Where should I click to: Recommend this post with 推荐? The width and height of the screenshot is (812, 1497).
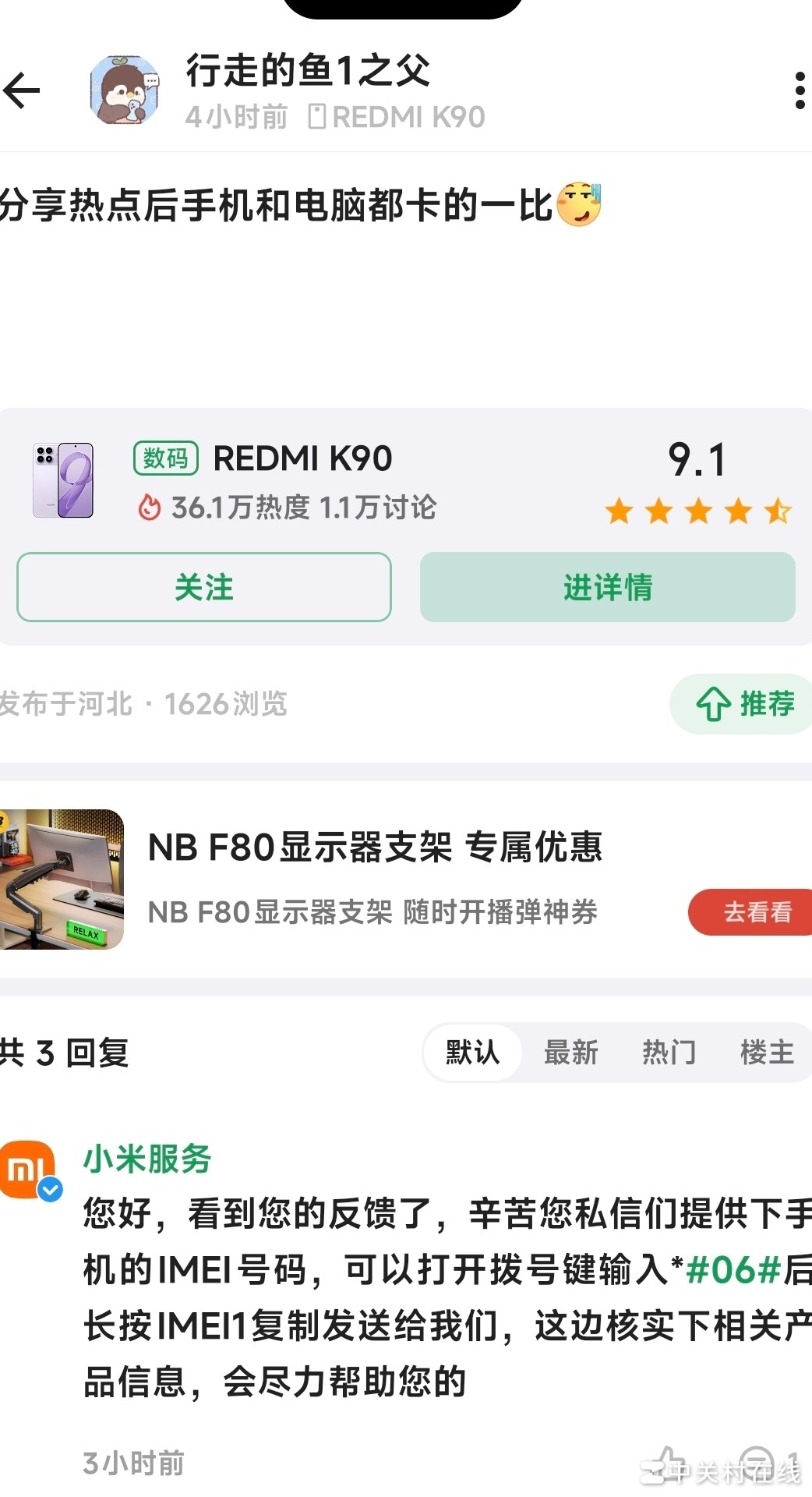pos(743,703)
